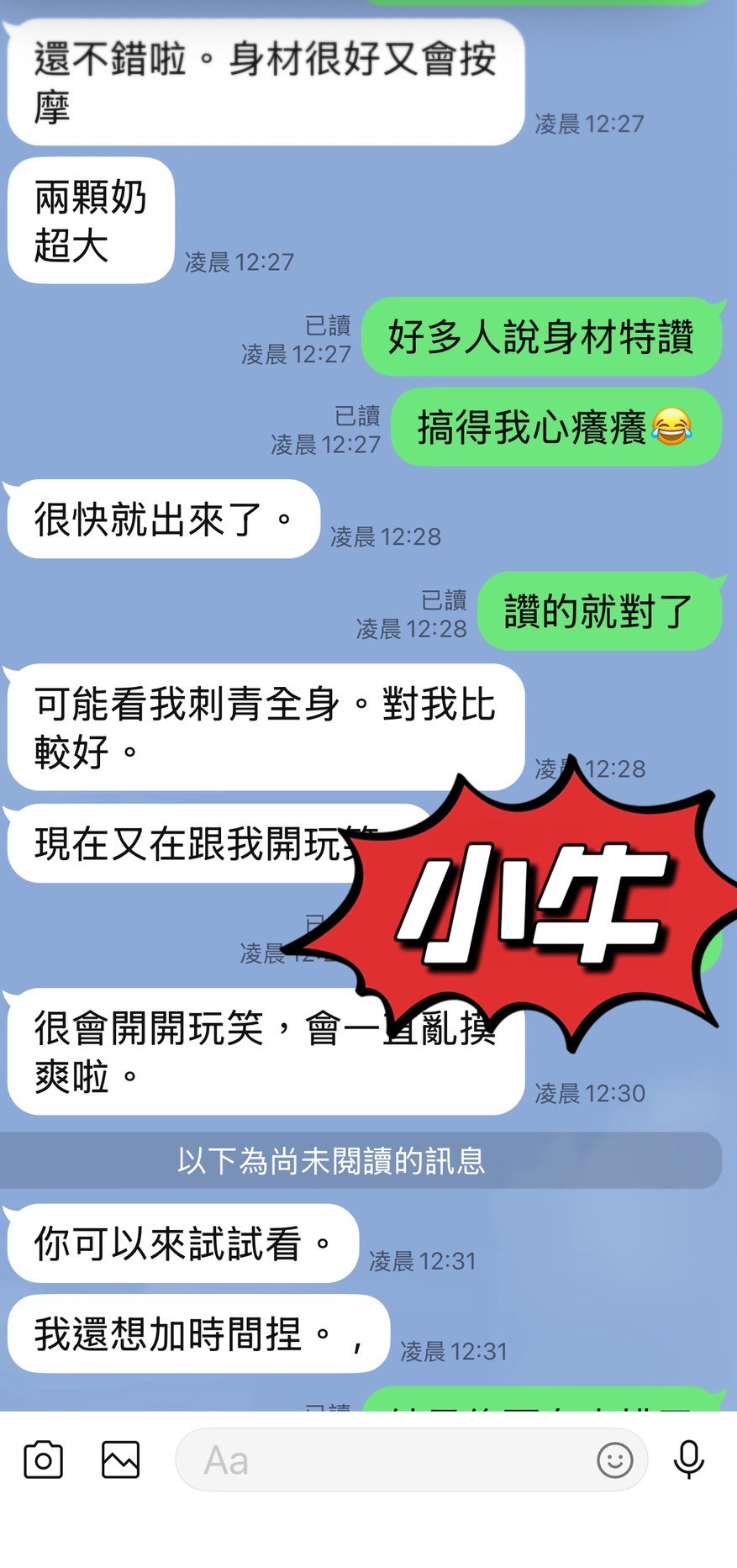Open the photo gallery icon
Screen dimensions: 737x1568
(x=119, y=1460)
